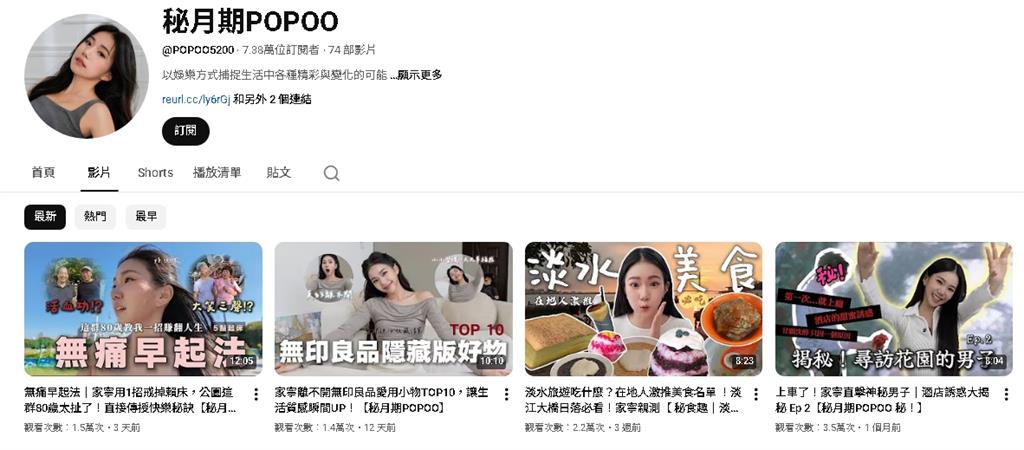Open more options for 無痛早起法 video
This screenshot has width=1024, height=450.
tap(256, 395)
